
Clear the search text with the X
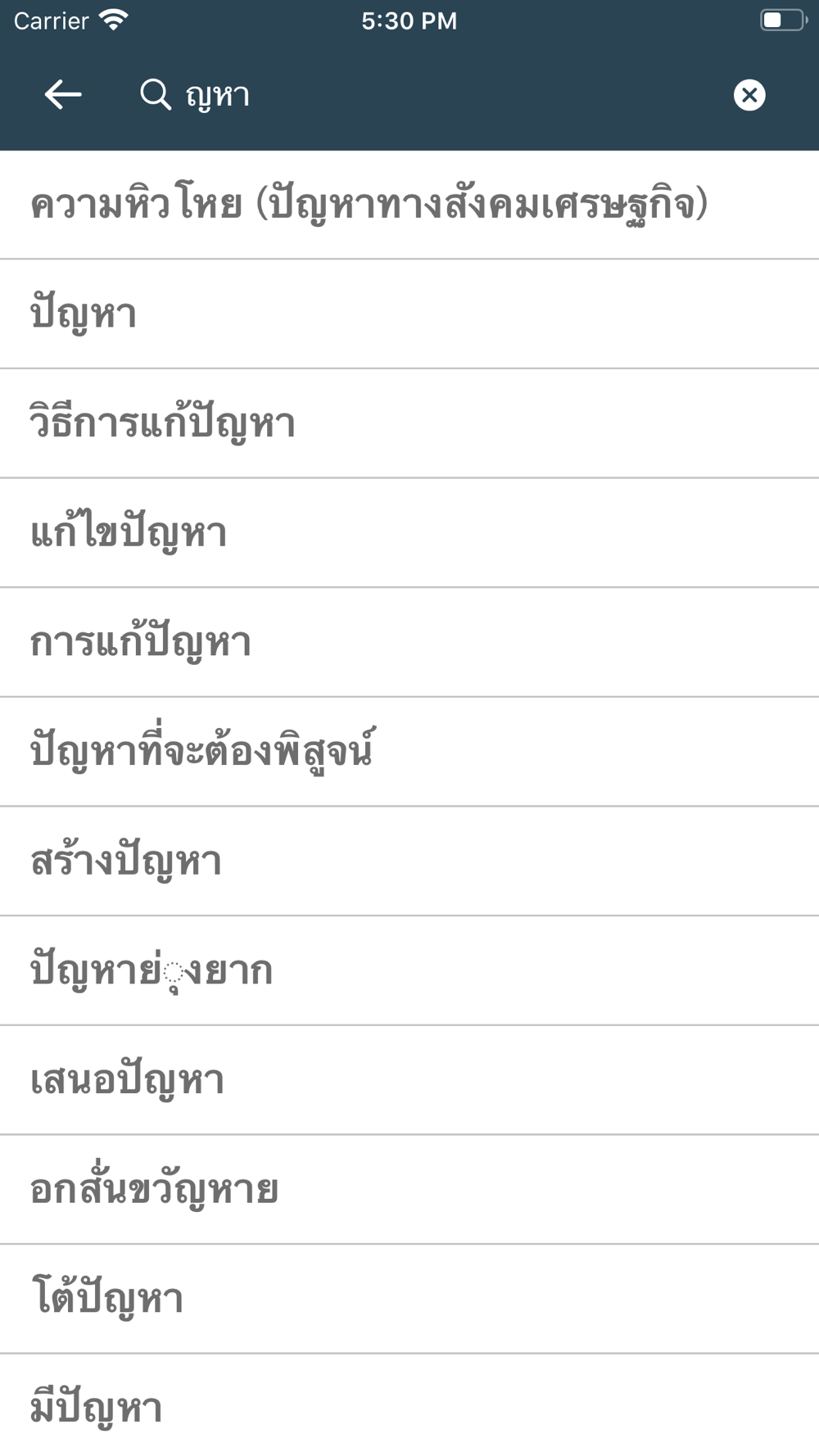point(749,95)
